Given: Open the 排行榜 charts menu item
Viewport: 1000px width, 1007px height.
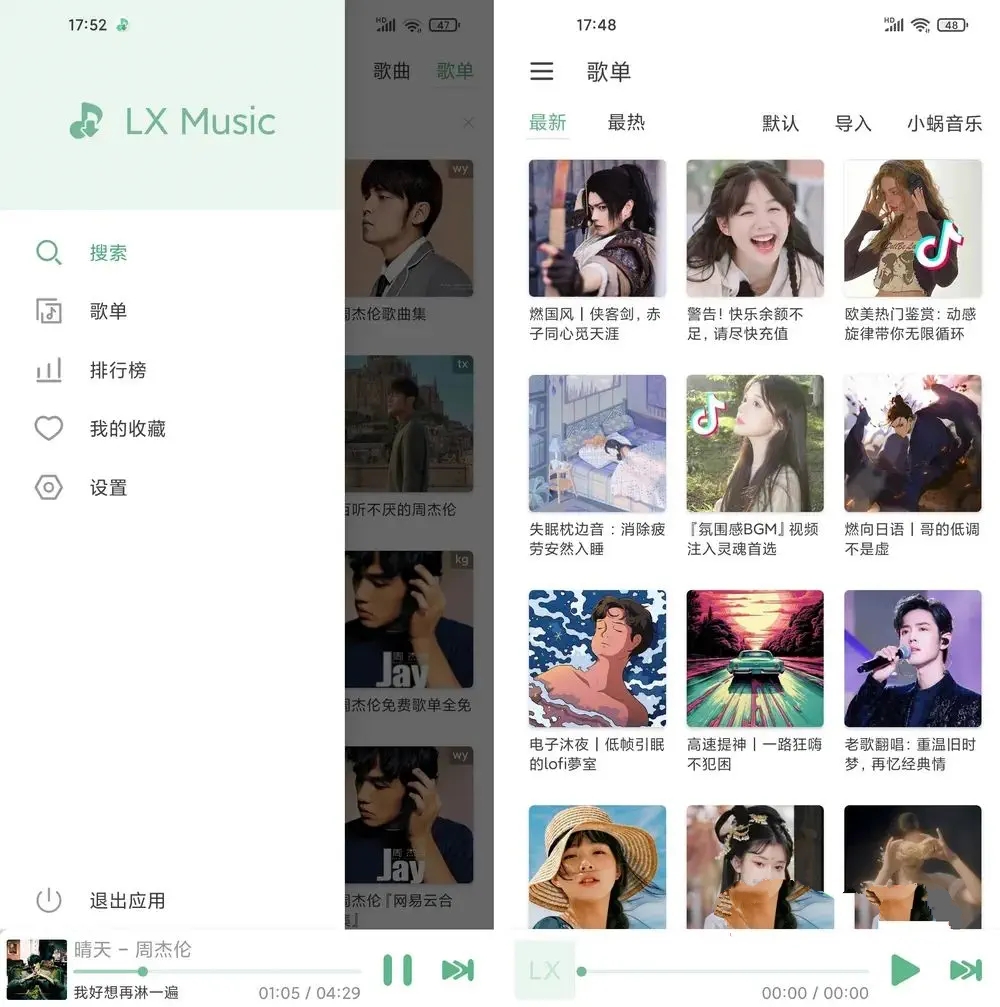Looking at the screenshot, I should click(x=117, y=370).
